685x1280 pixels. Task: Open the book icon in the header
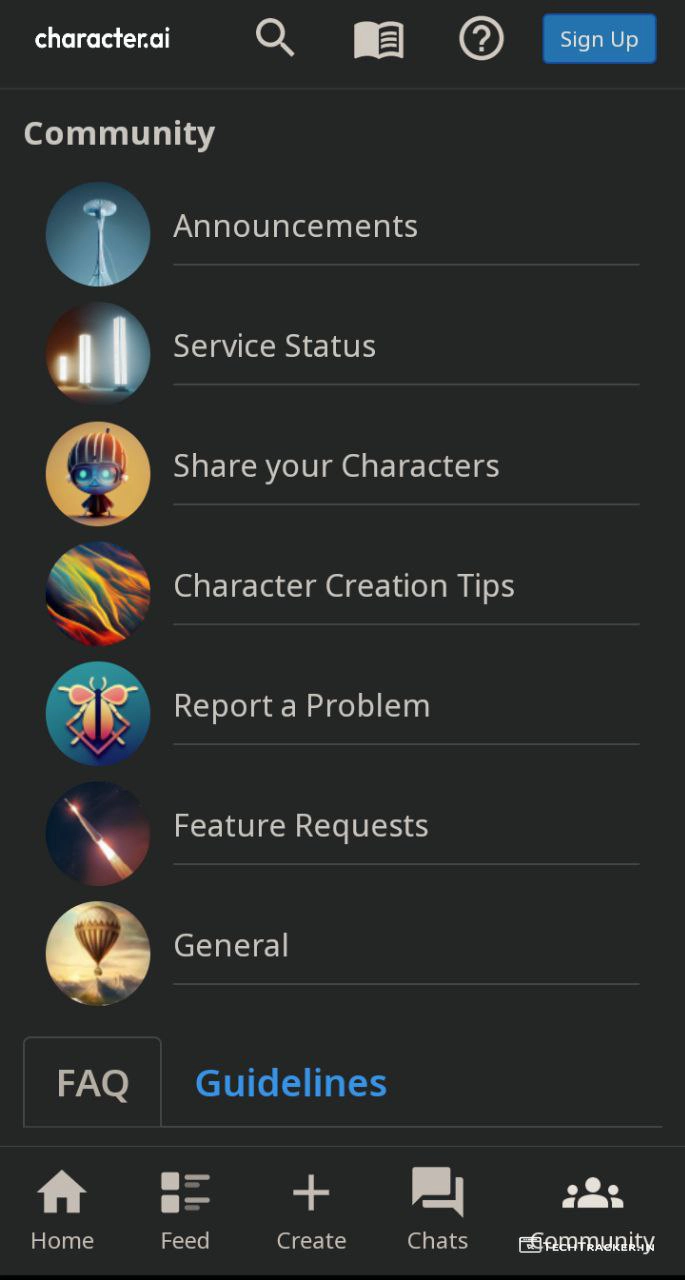379,40
